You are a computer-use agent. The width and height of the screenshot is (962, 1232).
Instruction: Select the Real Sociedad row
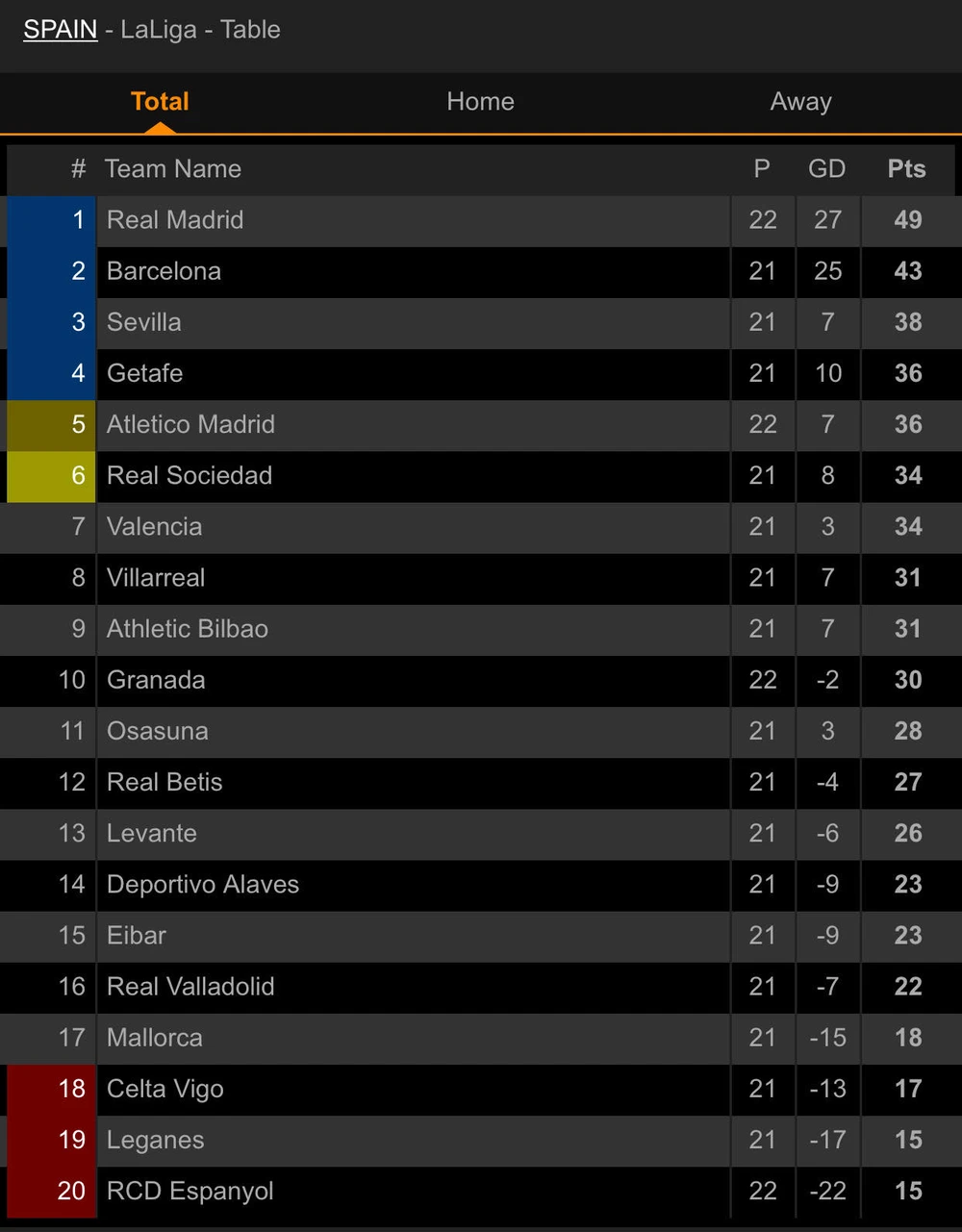tap(190, 475)
